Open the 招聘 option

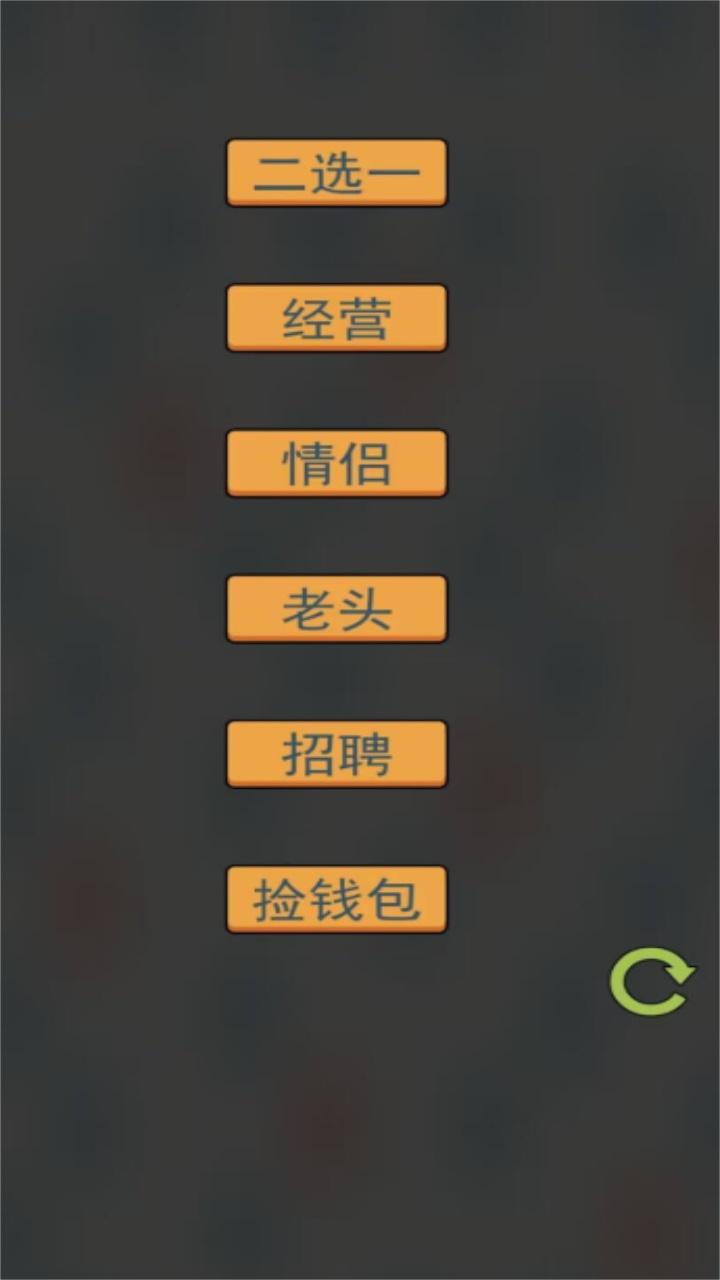click(336, 754)
